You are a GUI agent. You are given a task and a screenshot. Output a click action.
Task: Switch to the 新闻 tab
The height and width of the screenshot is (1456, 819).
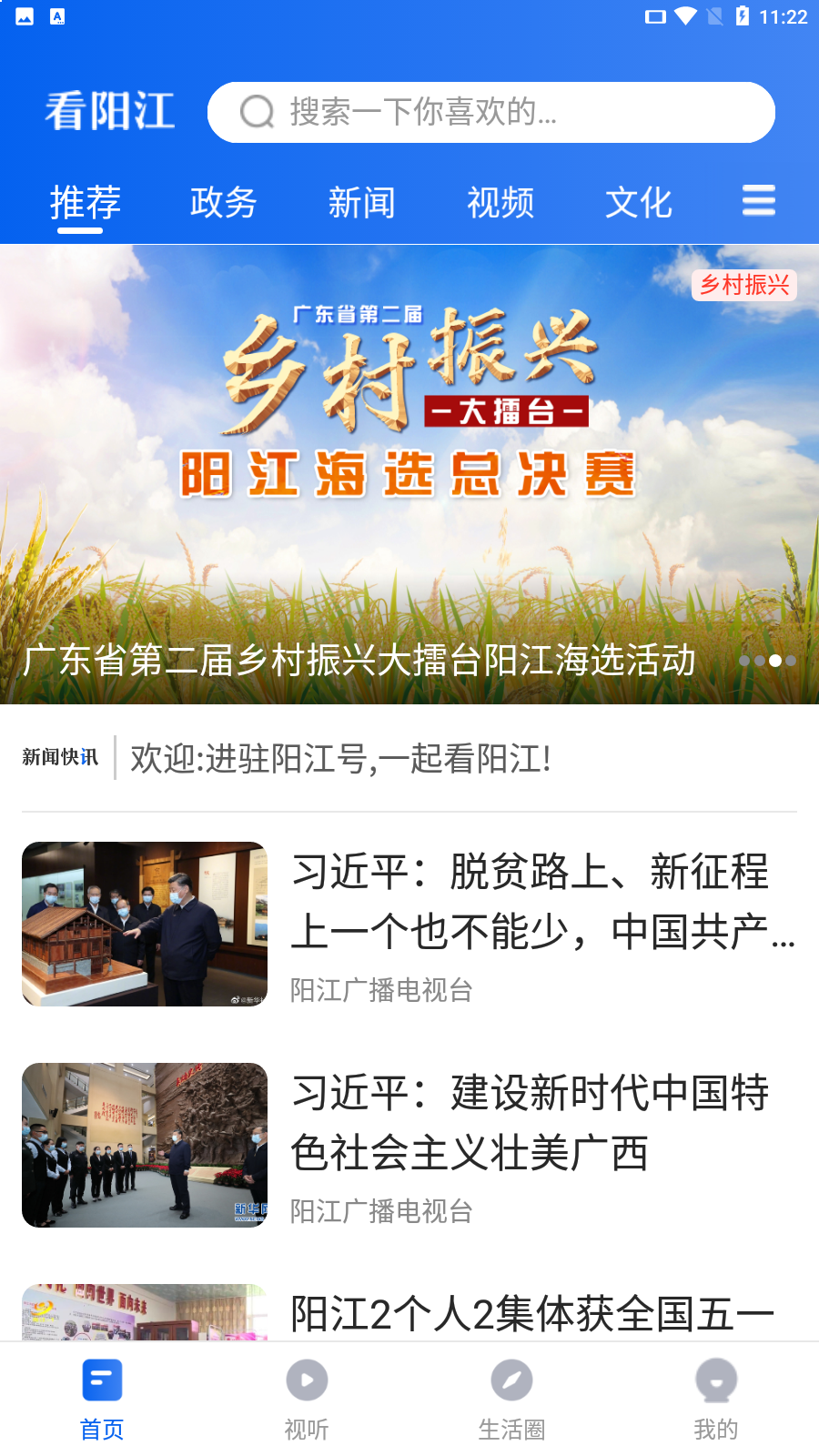click(362, 202)
